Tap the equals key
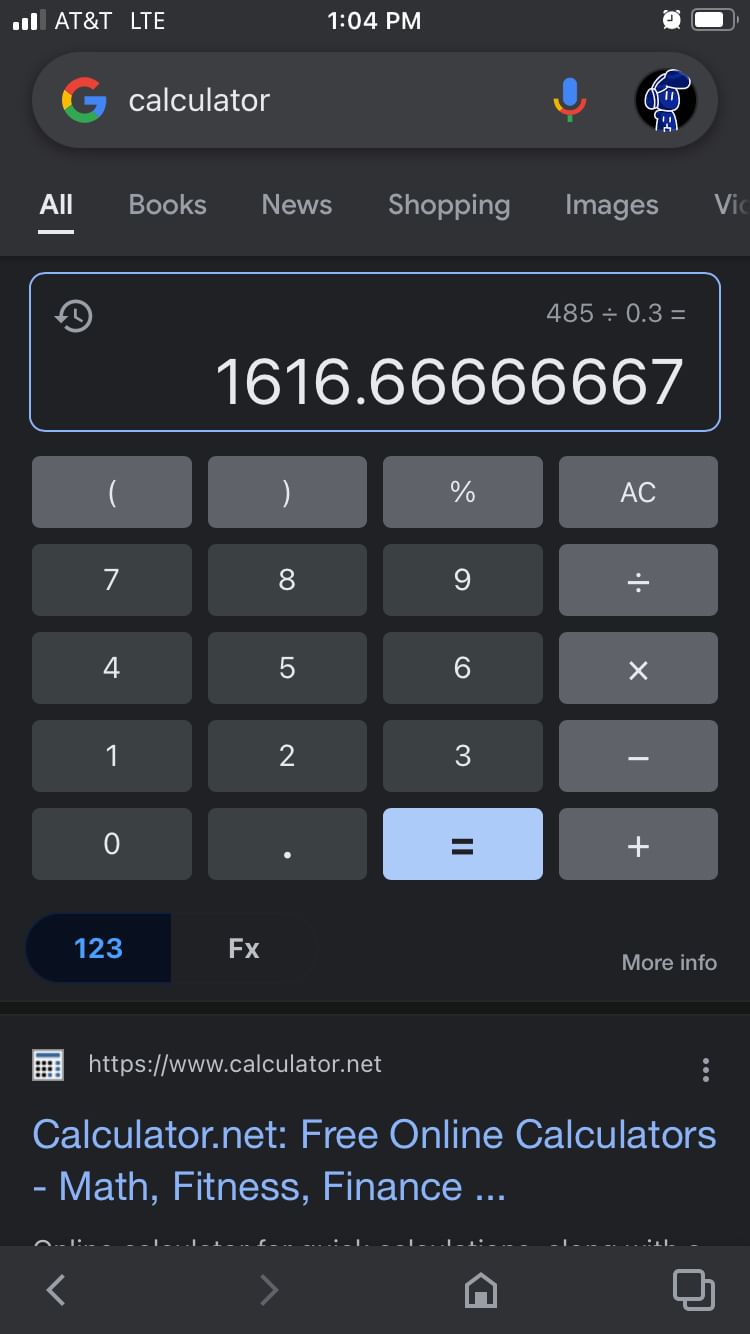This screenshot has width=750, height=1334. coord(462,845)
